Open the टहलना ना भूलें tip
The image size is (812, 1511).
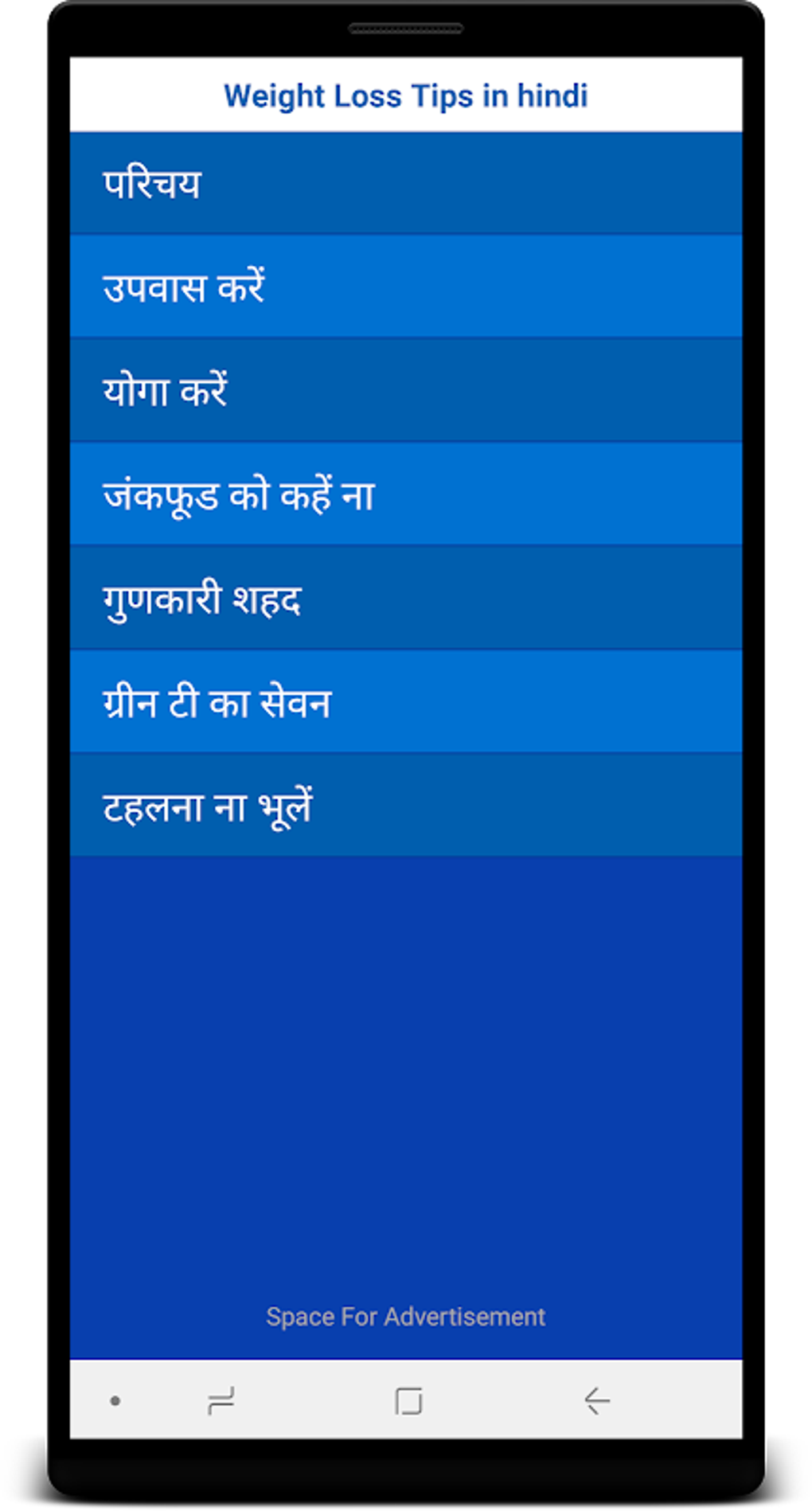[405, 806]
